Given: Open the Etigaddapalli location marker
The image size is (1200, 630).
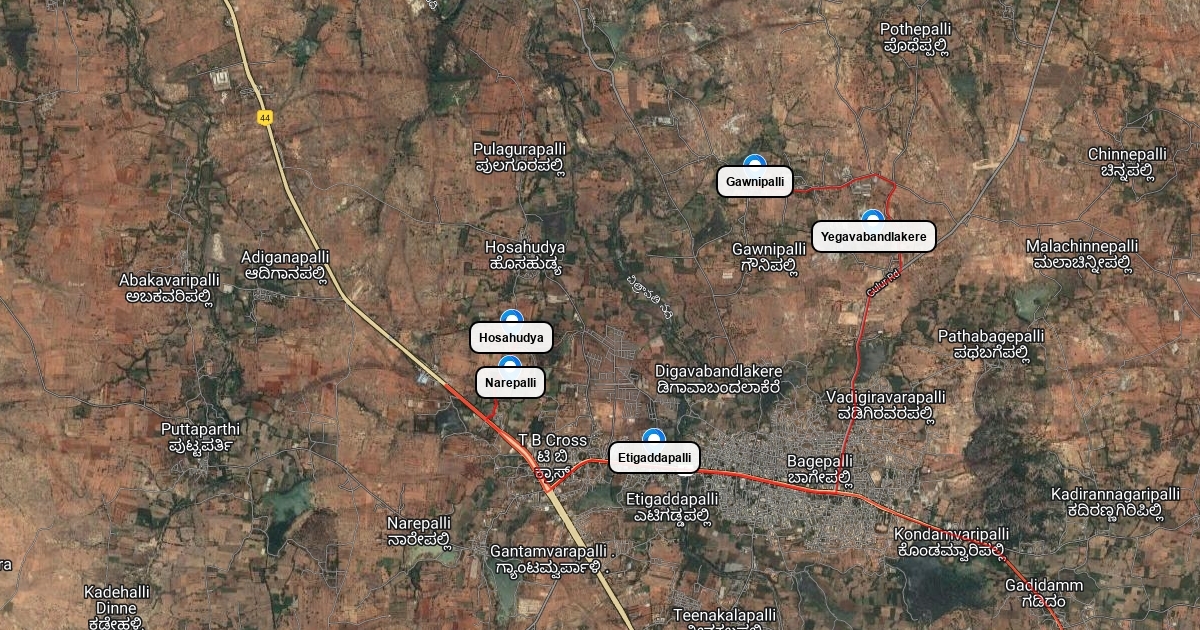Looking at the screenshot, I should coord(654,458).
